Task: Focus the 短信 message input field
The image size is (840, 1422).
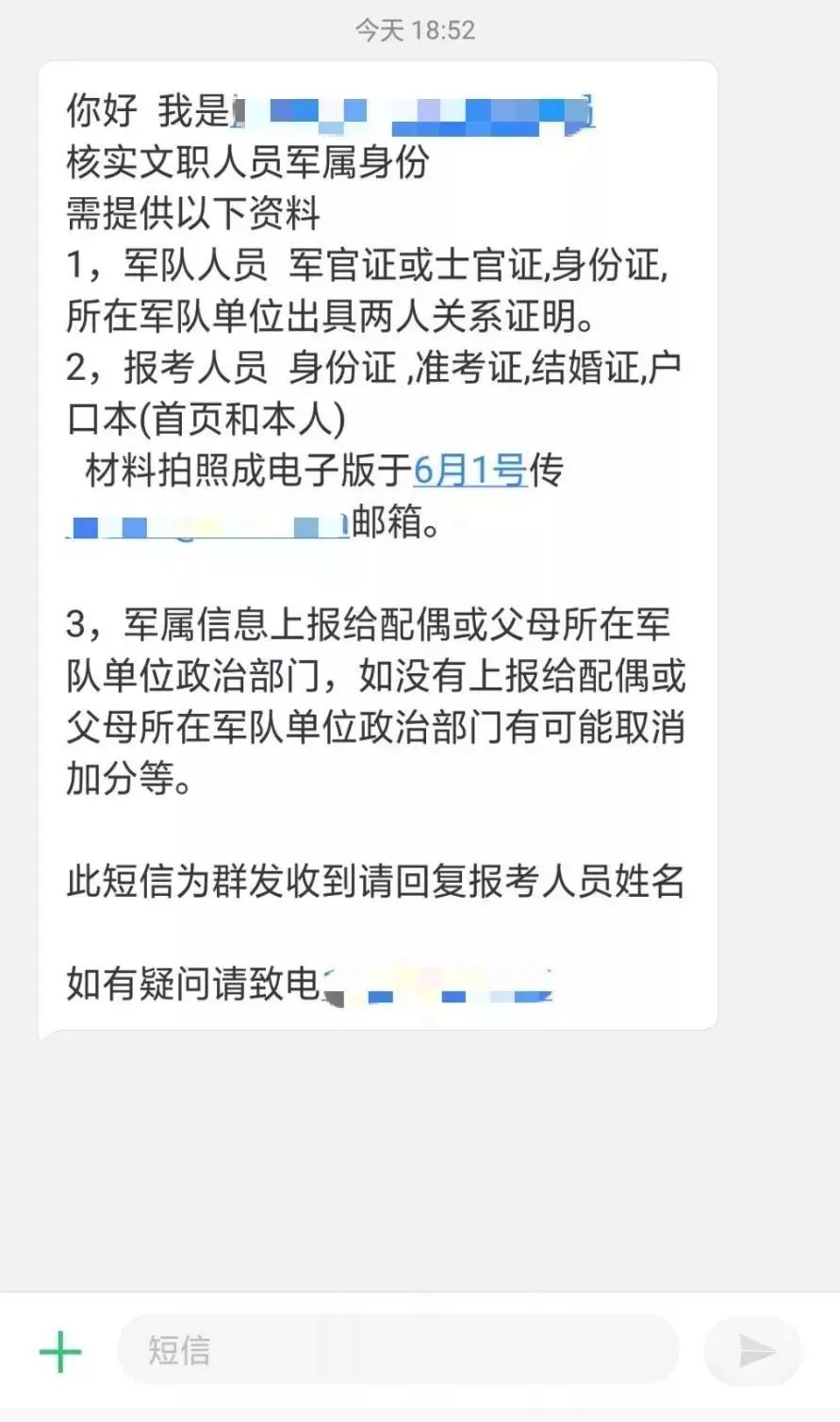Action: (x=396, y=1350)
